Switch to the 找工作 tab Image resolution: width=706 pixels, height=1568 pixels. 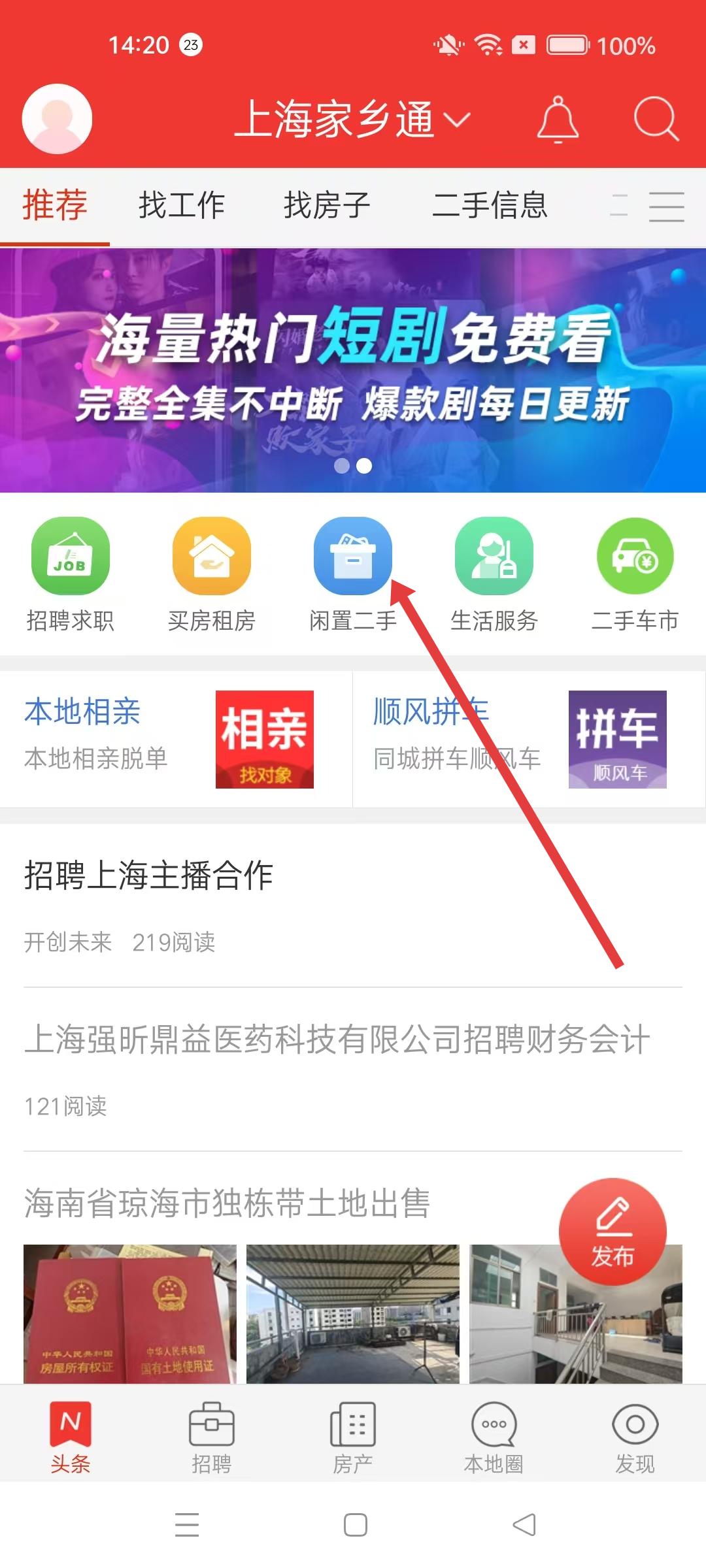coord(181,205)
